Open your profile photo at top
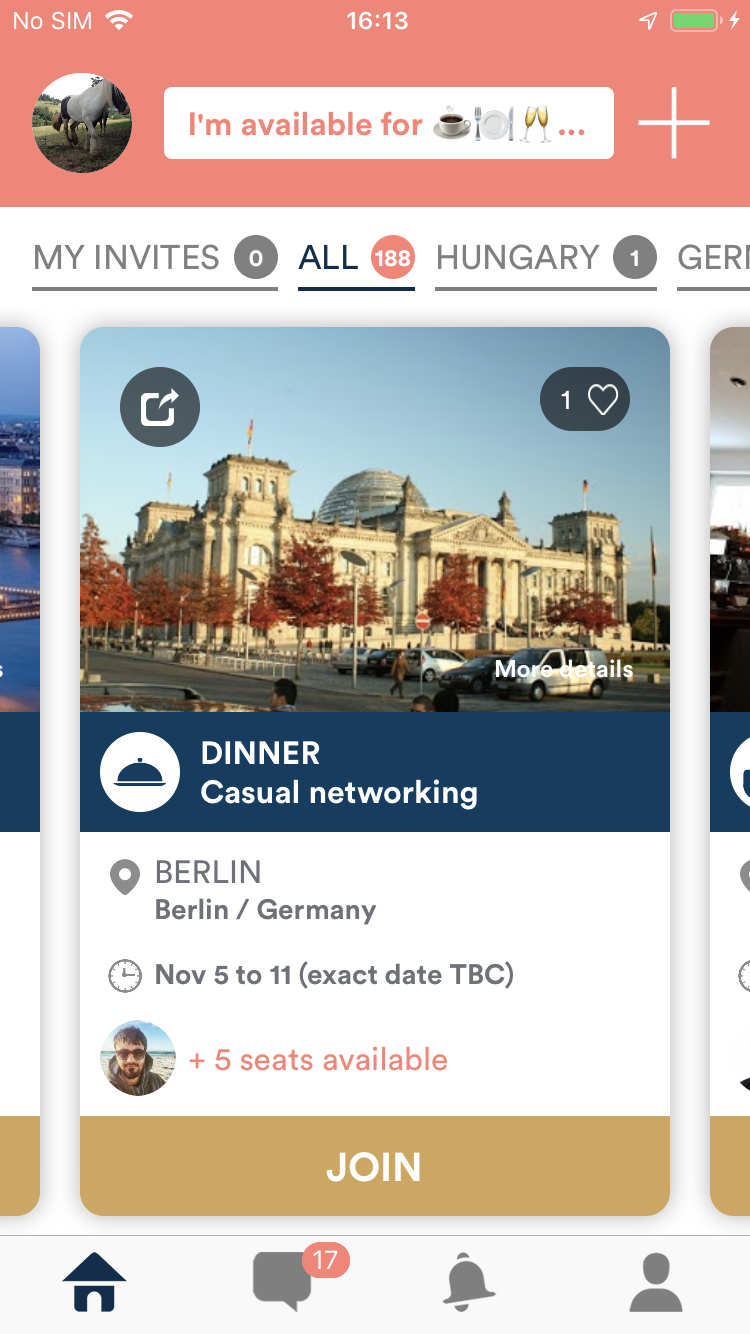This screenshot has height=1334, width=750. 82,123
